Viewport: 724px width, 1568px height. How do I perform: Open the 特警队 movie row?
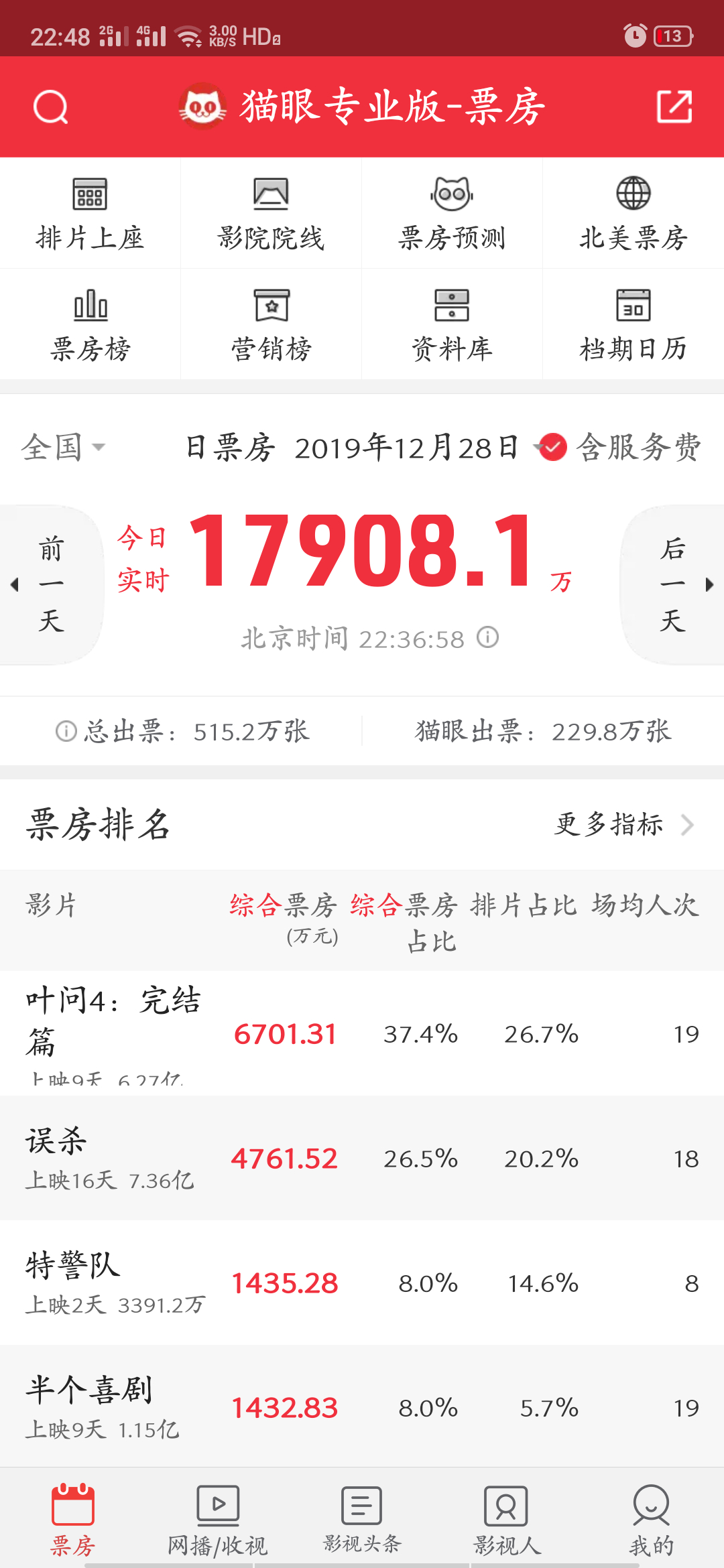pyautogui.click(x=362, y=1283)
